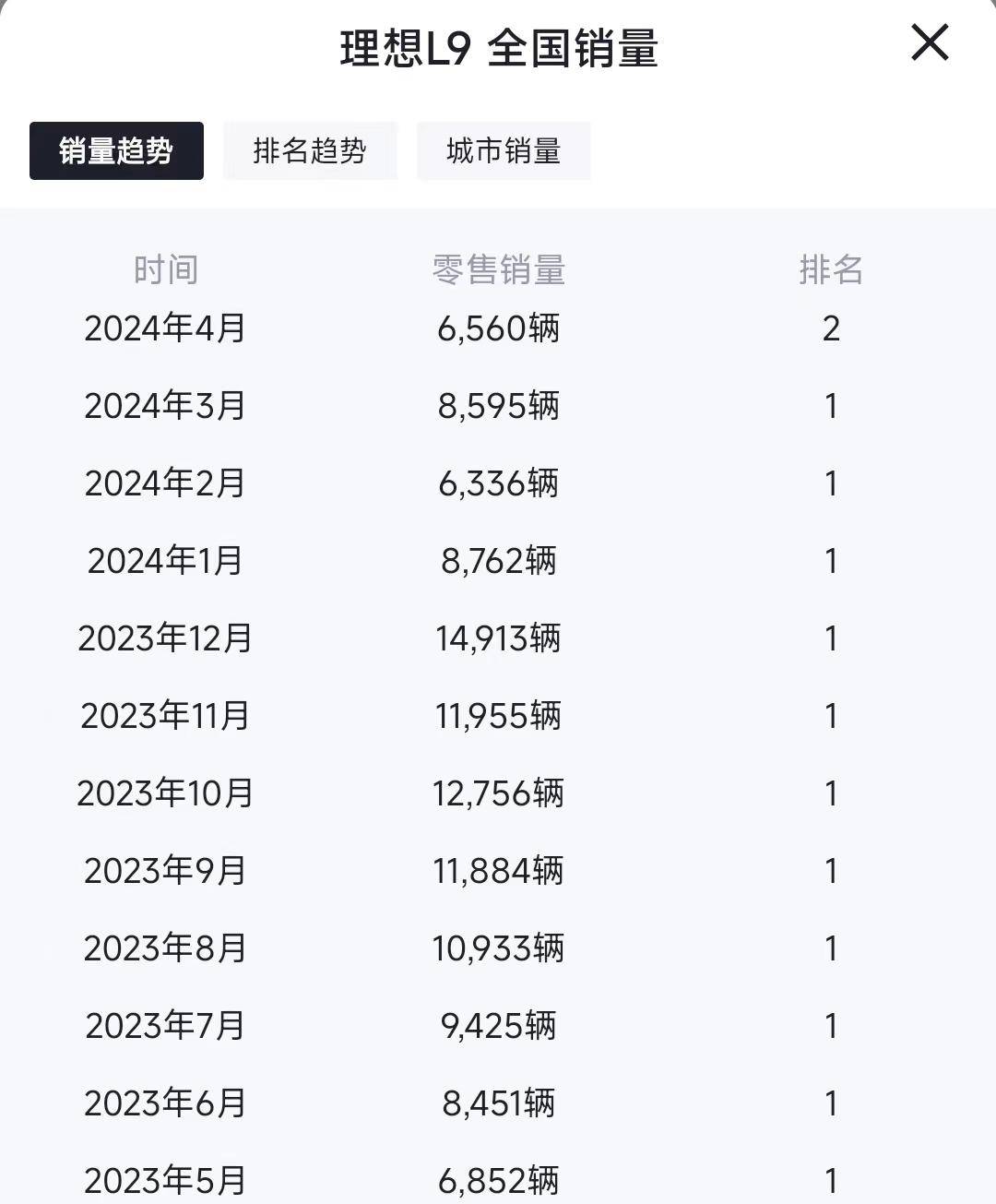Open the 城市销量 tab
Screen dimensions: 996x1204
coord(504,150)
